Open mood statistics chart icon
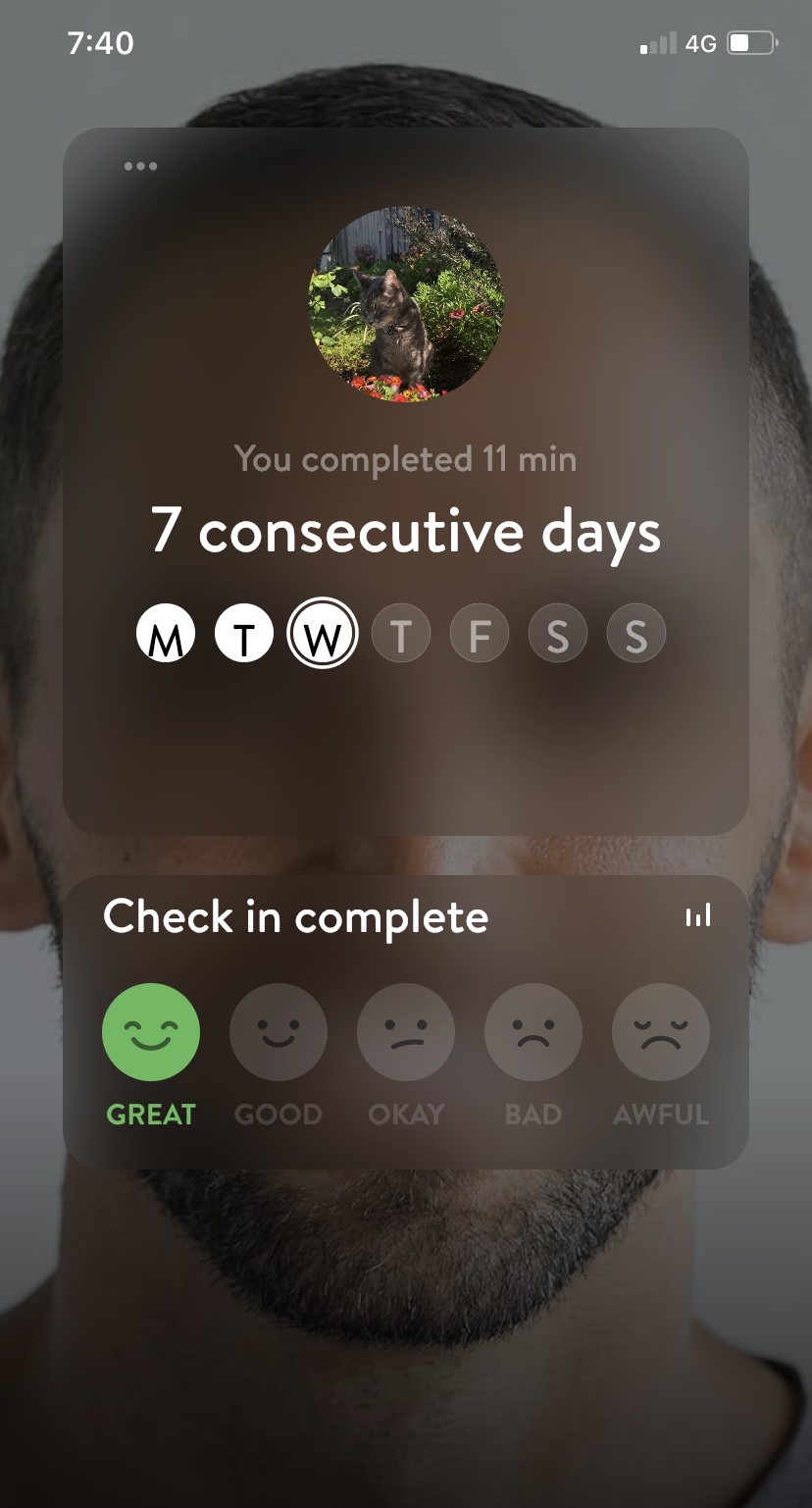 [x=698, y=916]
